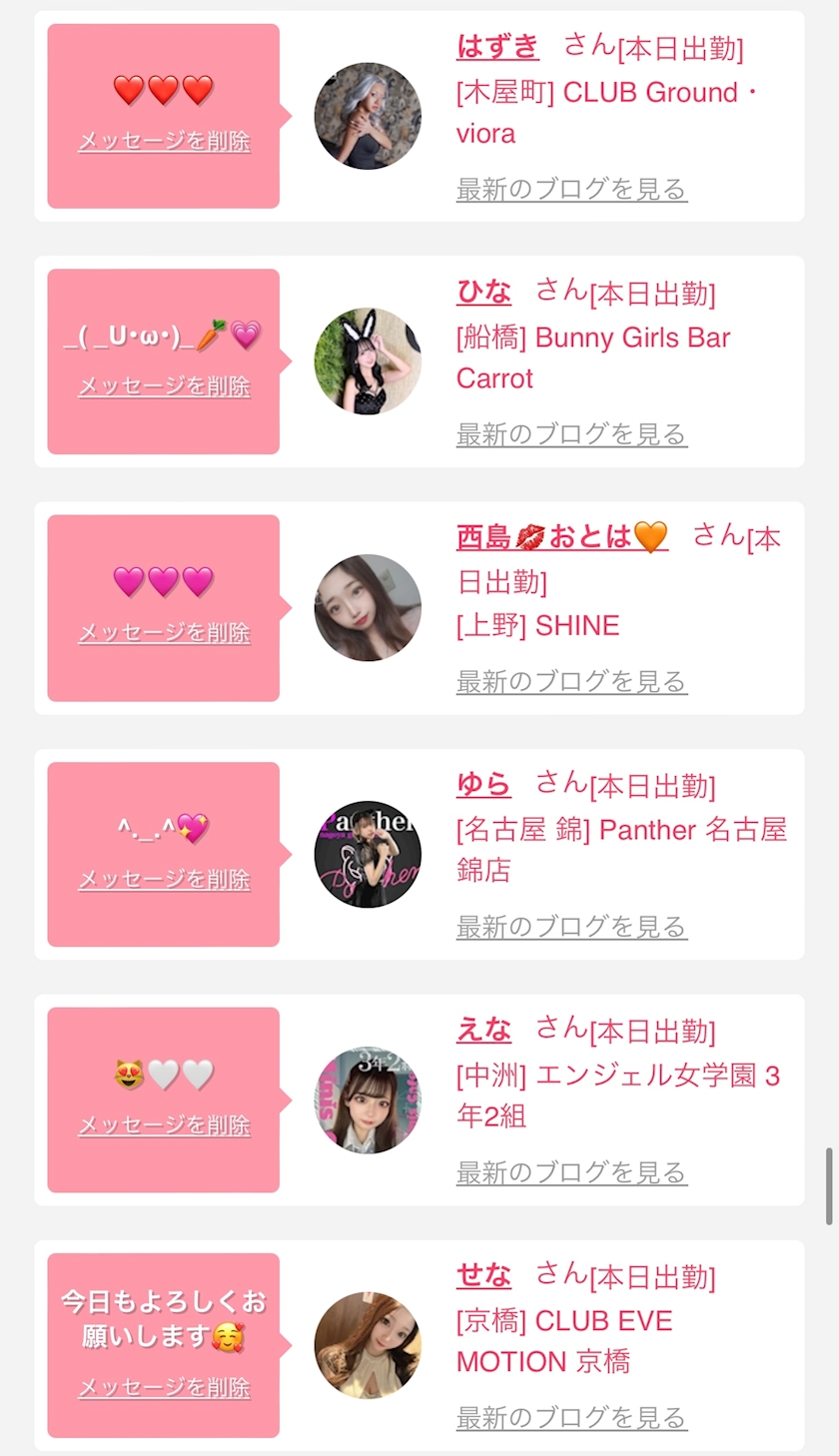This screenshot has width=839, height=1456.
Task: Open えな's profile name link
Action: [x=483, y=1030]
